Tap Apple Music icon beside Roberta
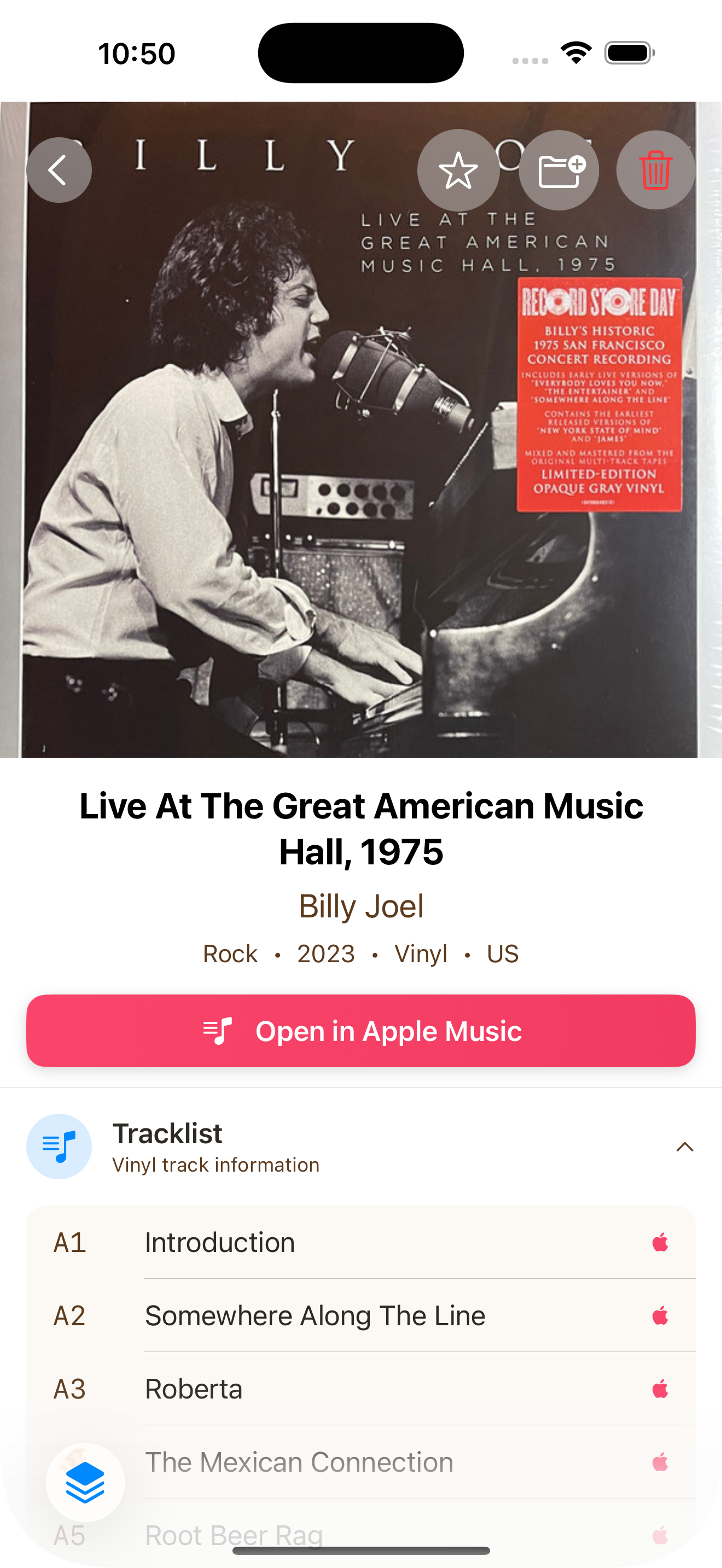722x1568 pixels. coord(660,1389)
